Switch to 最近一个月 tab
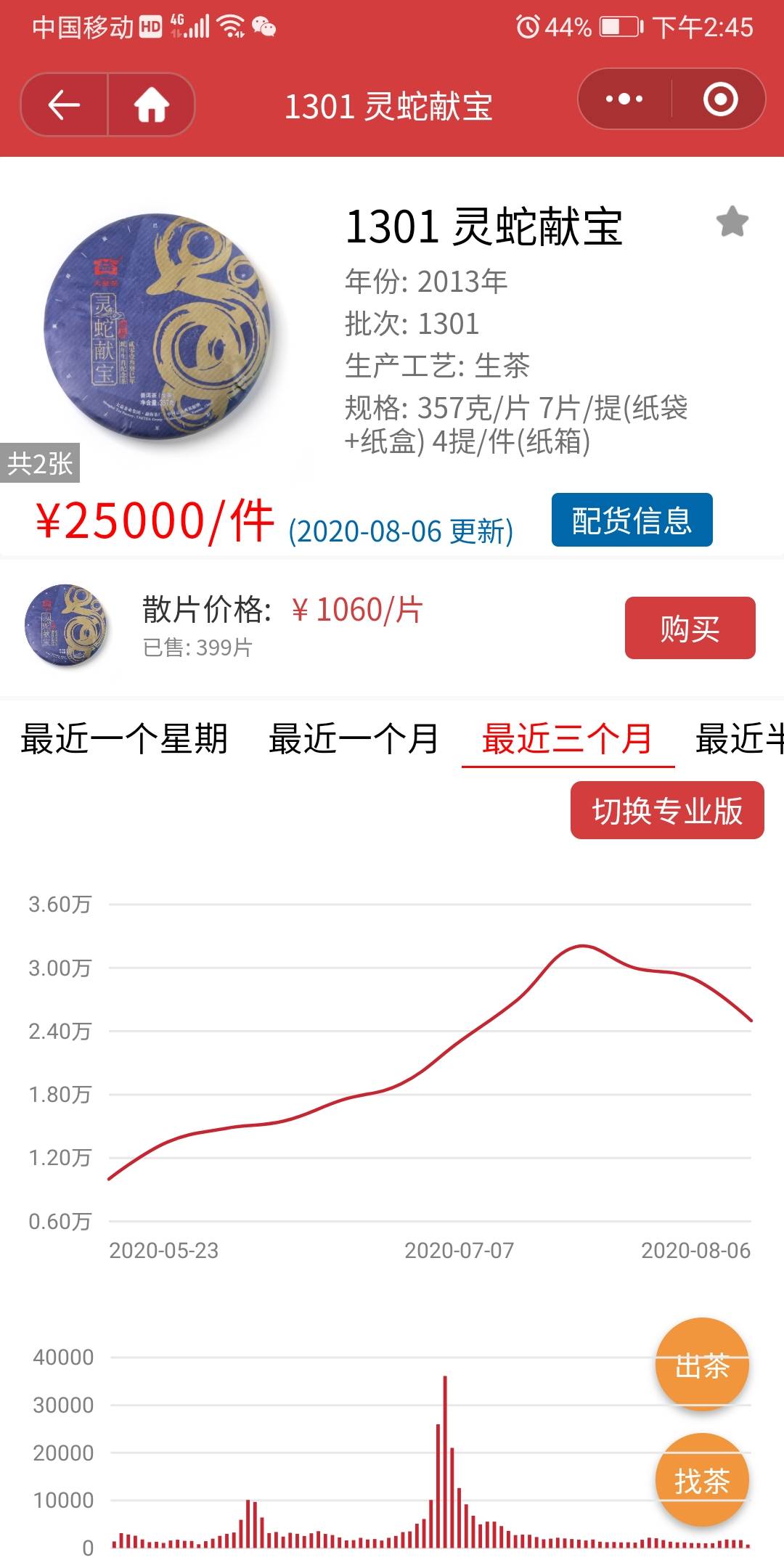784x1568 pixels. tap(354, 739)
